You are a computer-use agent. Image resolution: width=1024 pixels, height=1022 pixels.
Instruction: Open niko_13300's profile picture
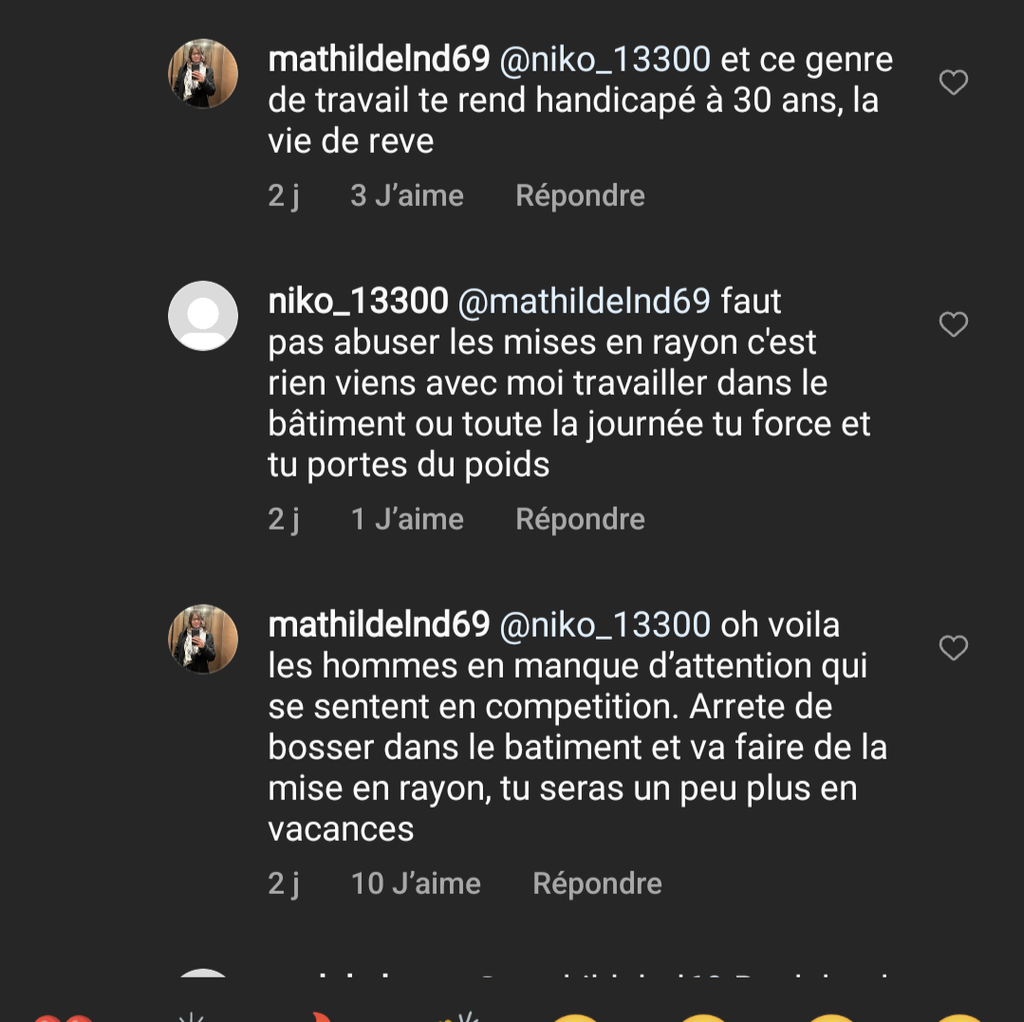[x=203, y=316]
